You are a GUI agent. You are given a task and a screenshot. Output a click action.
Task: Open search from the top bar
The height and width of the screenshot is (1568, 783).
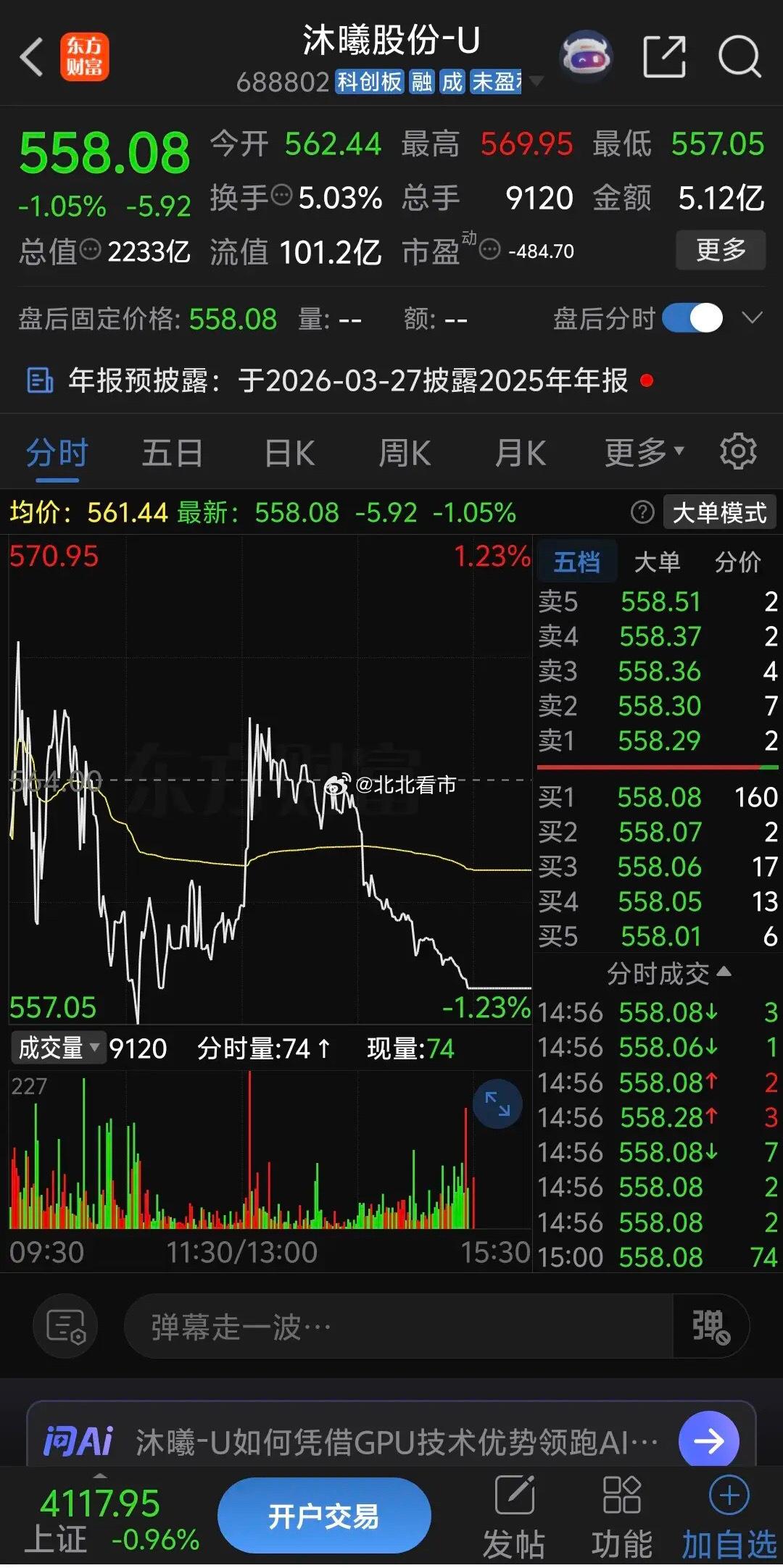740,57
